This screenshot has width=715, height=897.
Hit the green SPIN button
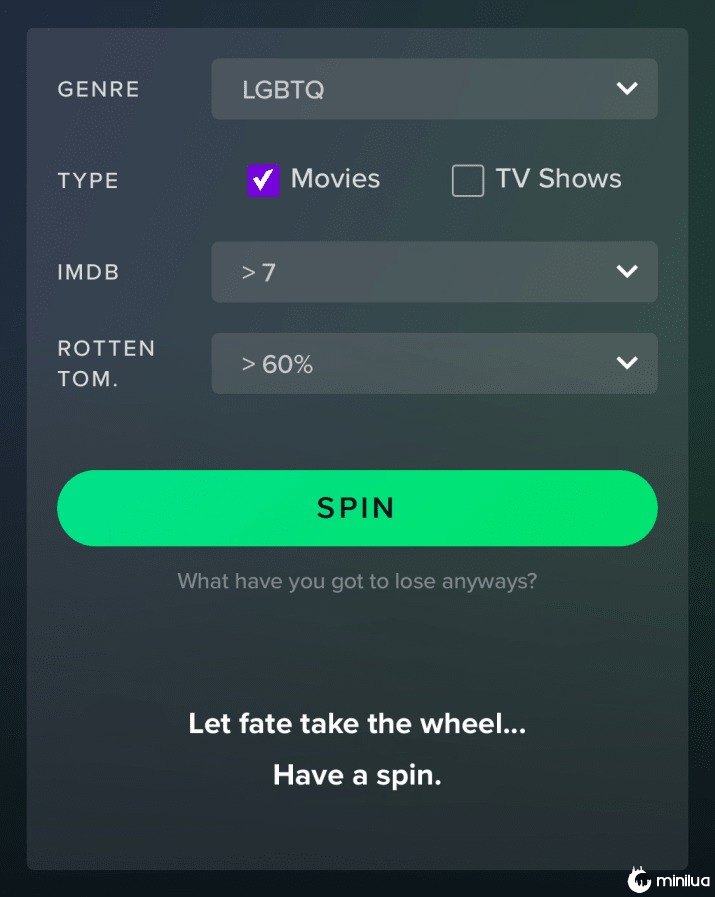tap(357, 508)
